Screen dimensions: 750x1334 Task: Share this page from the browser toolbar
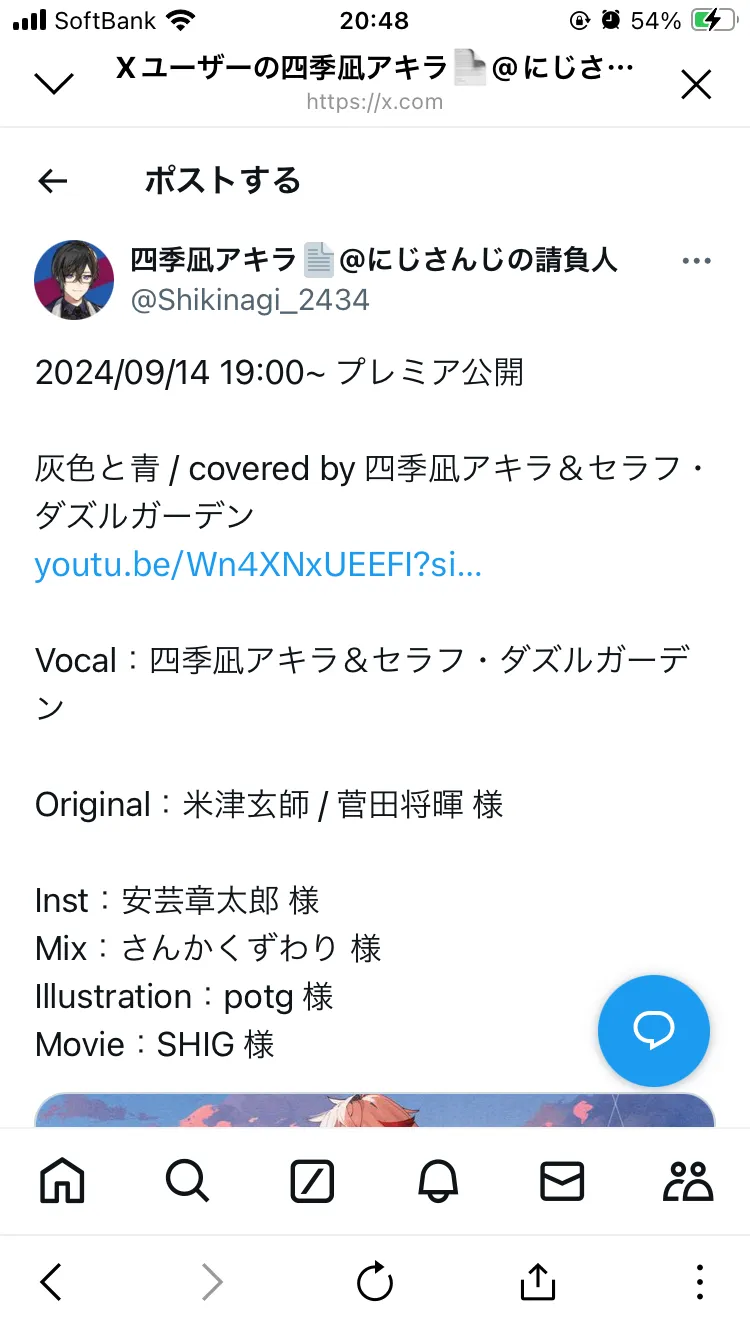click(x=537, y=1281)
